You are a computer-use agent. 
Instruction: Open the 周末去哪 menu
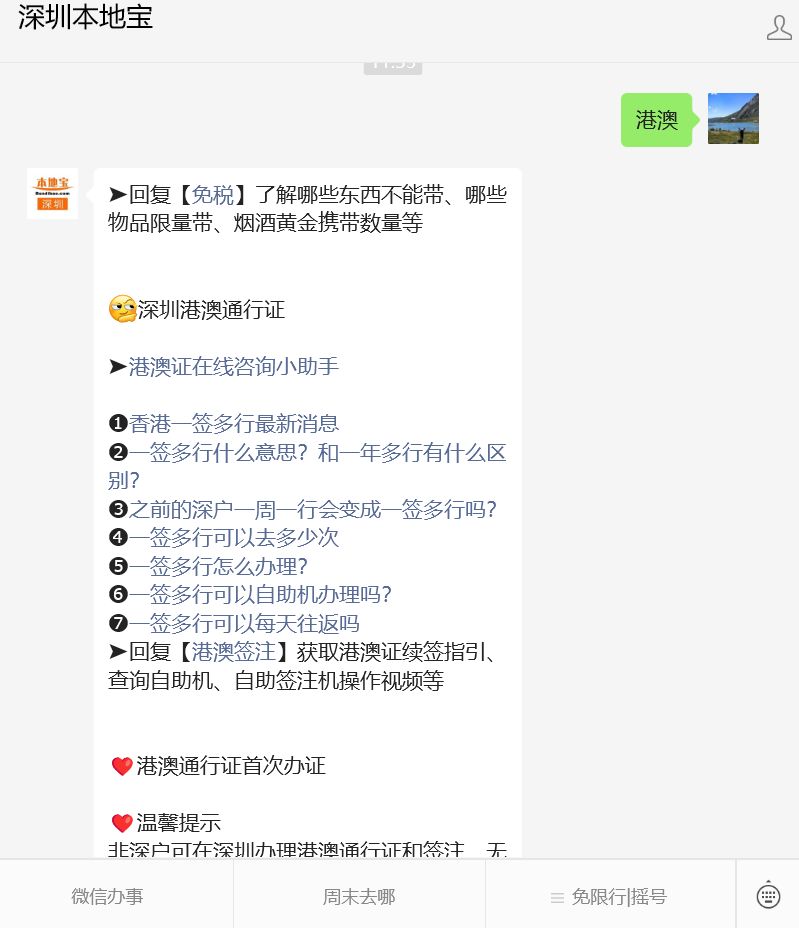[x=359, y=897]
